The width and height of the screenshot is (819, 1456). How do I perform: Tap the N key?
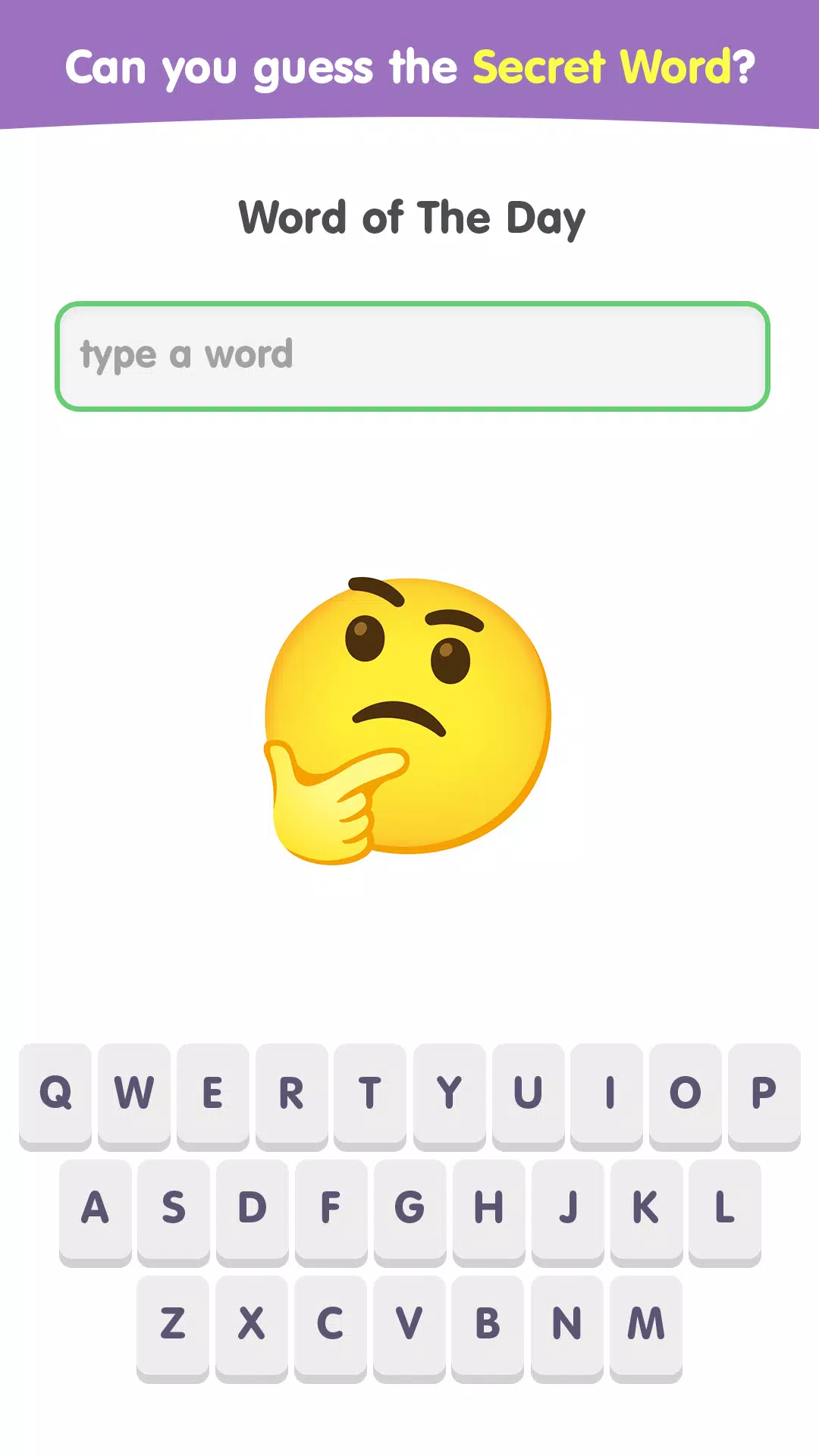[x=567, y=1324]
